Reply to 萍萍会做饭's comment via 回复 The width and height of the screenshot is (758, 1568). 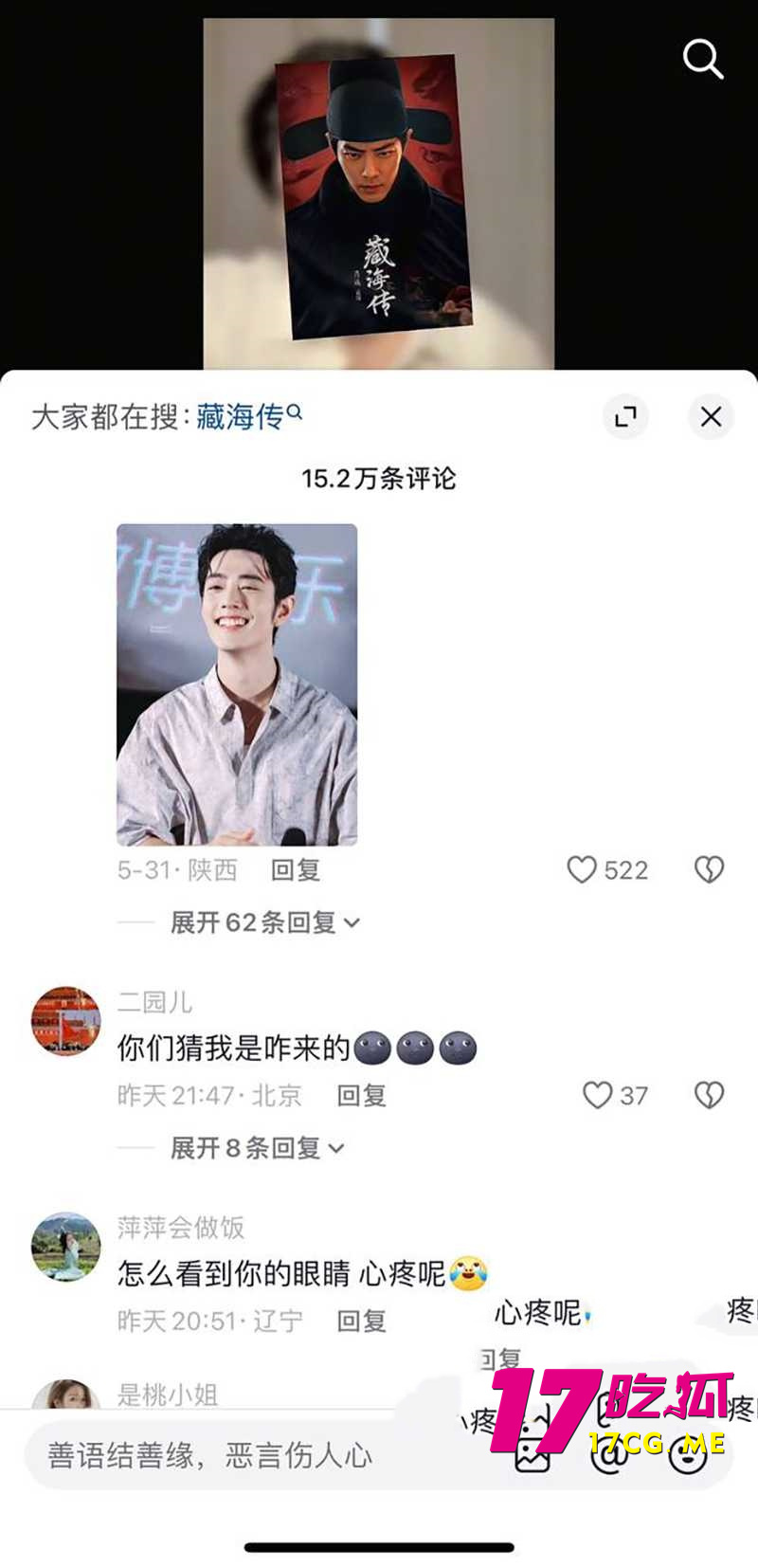click(x=363, y=1320)
